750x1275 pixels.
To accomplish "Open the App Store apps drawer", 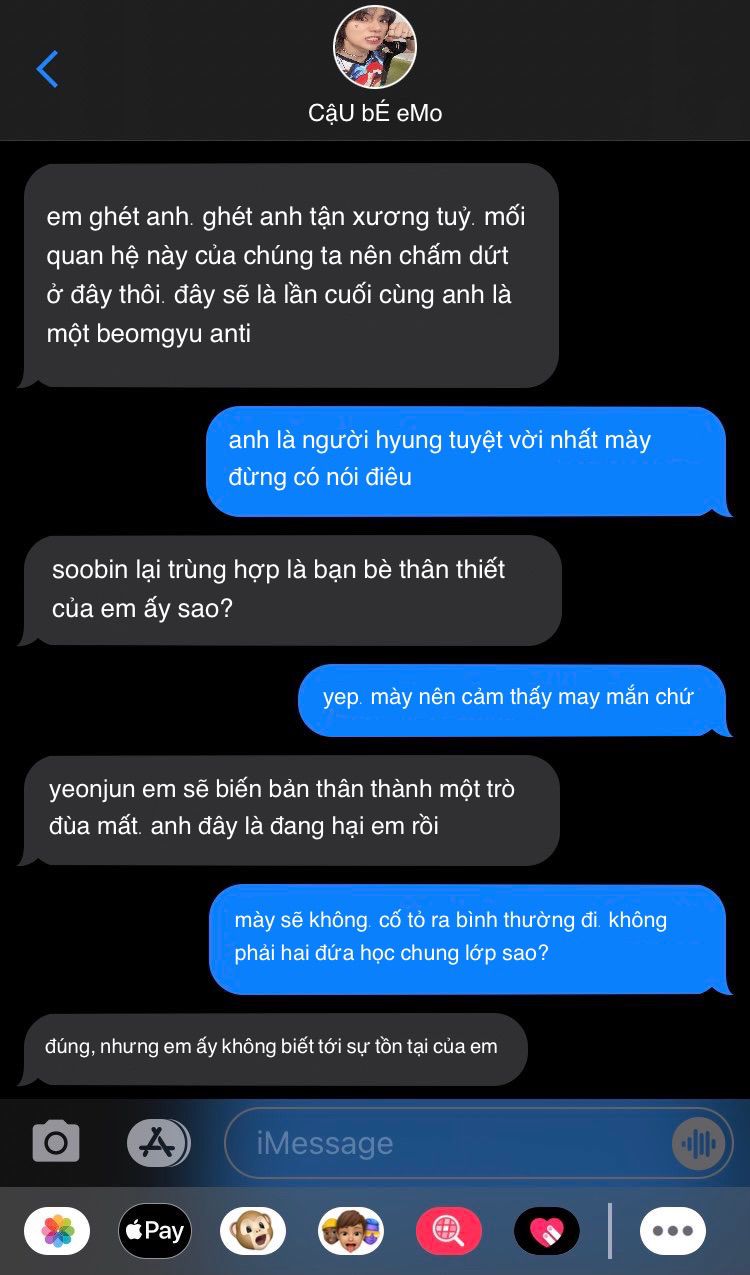I will coord(157,1142).
